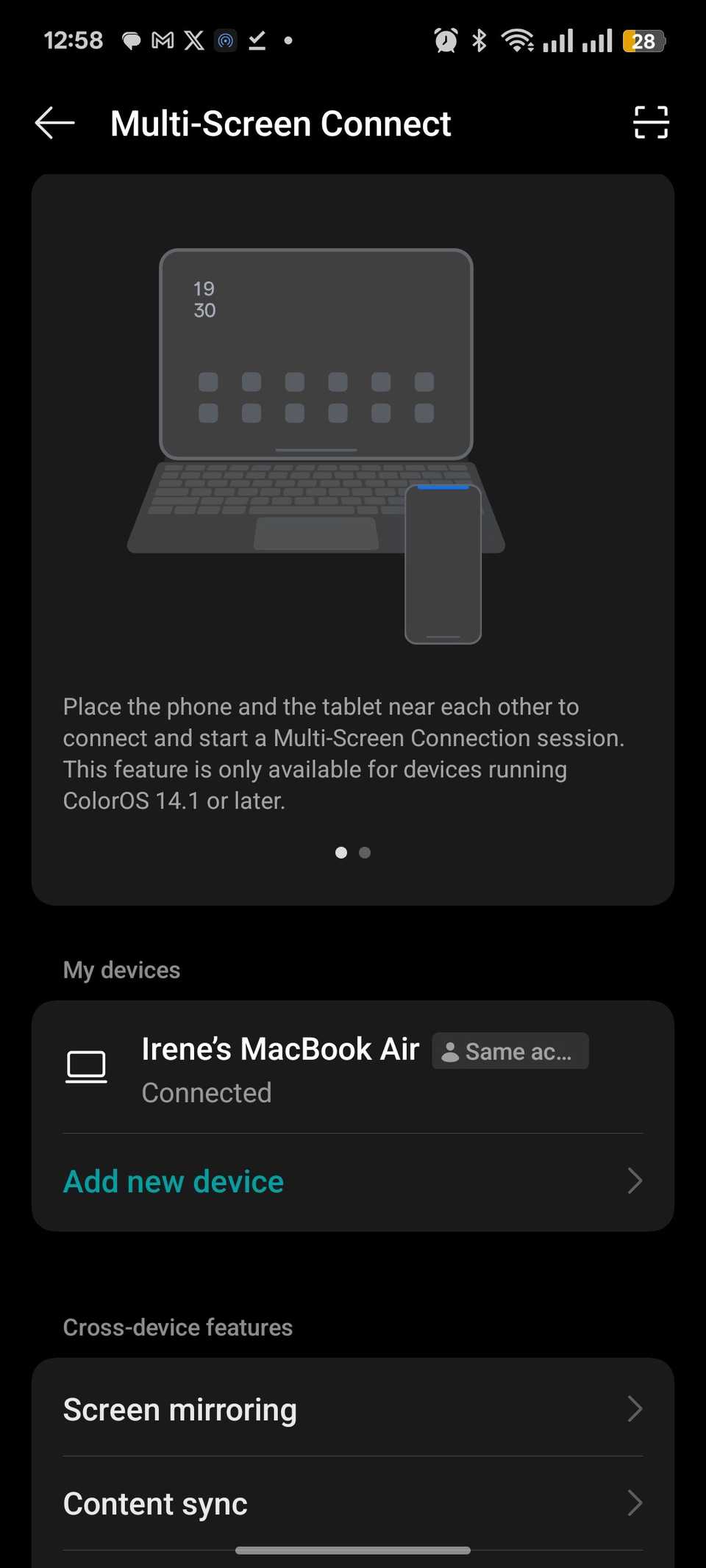Screen dimensions: 706x1568
Task: Tap the Wi-Fi status icon
Action: click(518, 40)
